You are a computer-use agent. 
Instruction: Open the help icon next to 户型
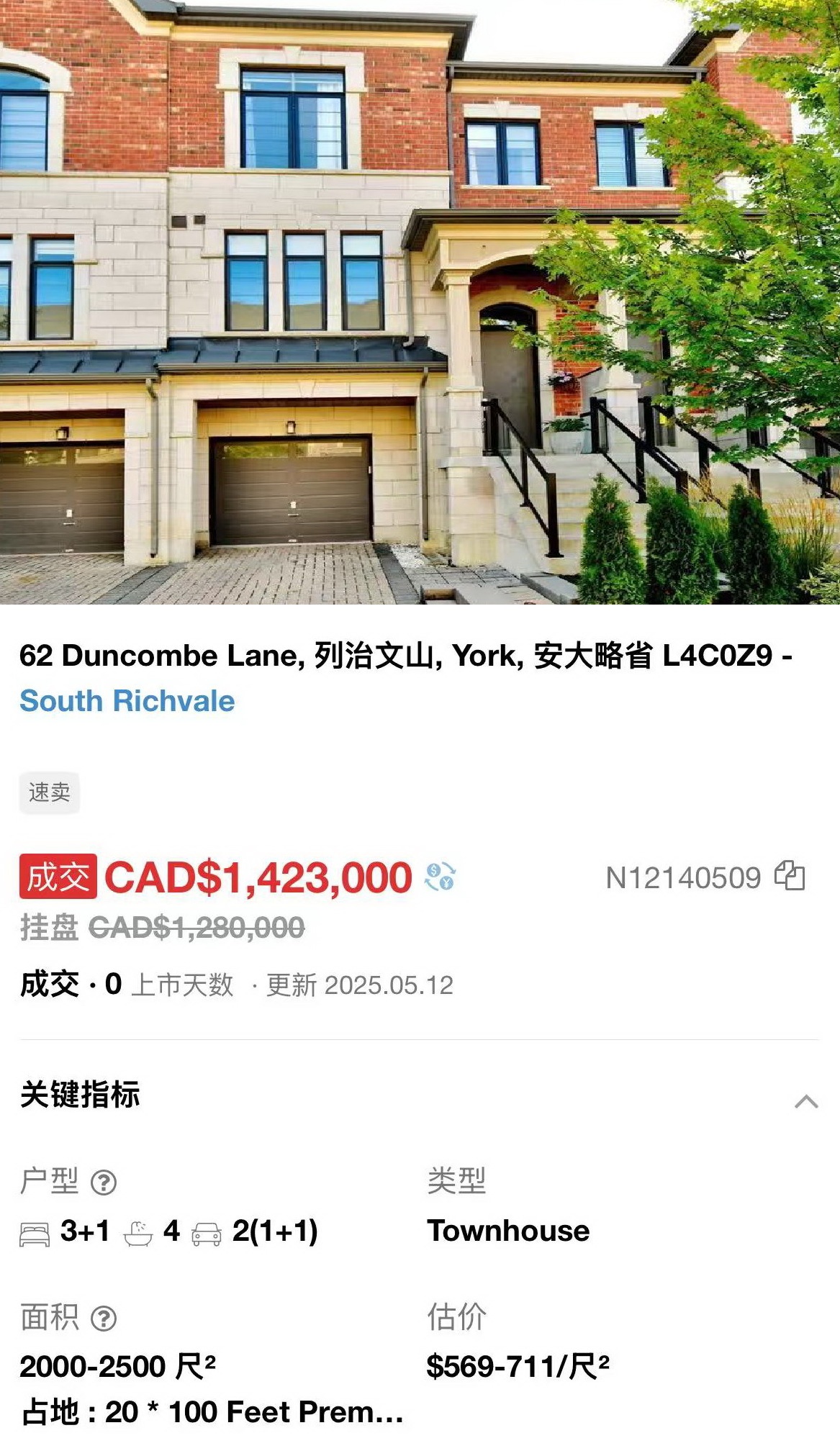tap(104, 1182)
